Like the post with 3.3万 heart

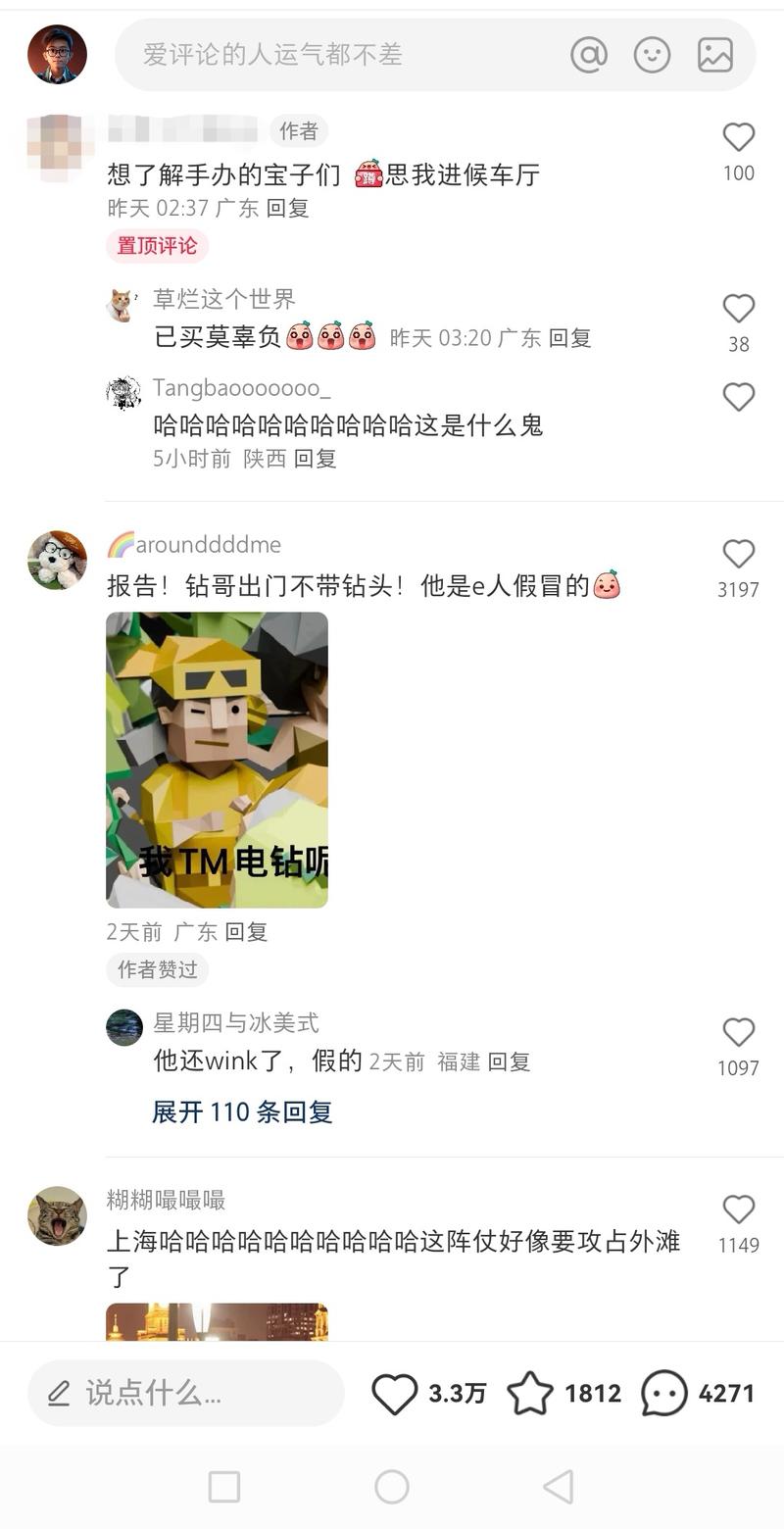[395, 1394]
